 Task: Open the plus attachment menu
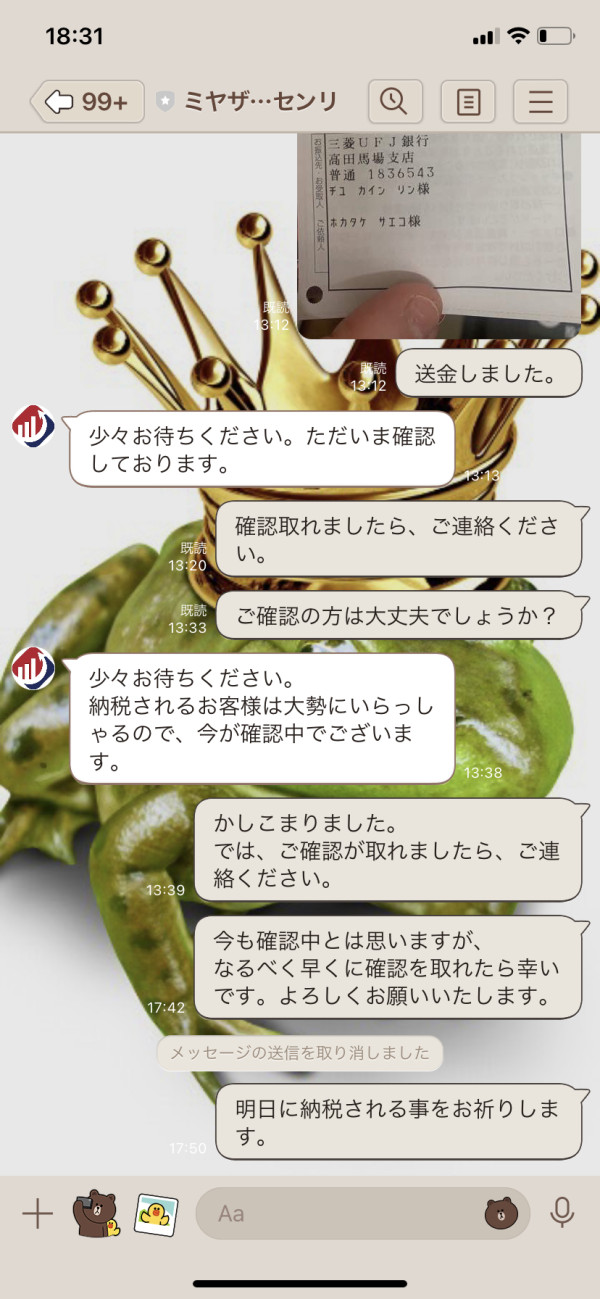37,1214
